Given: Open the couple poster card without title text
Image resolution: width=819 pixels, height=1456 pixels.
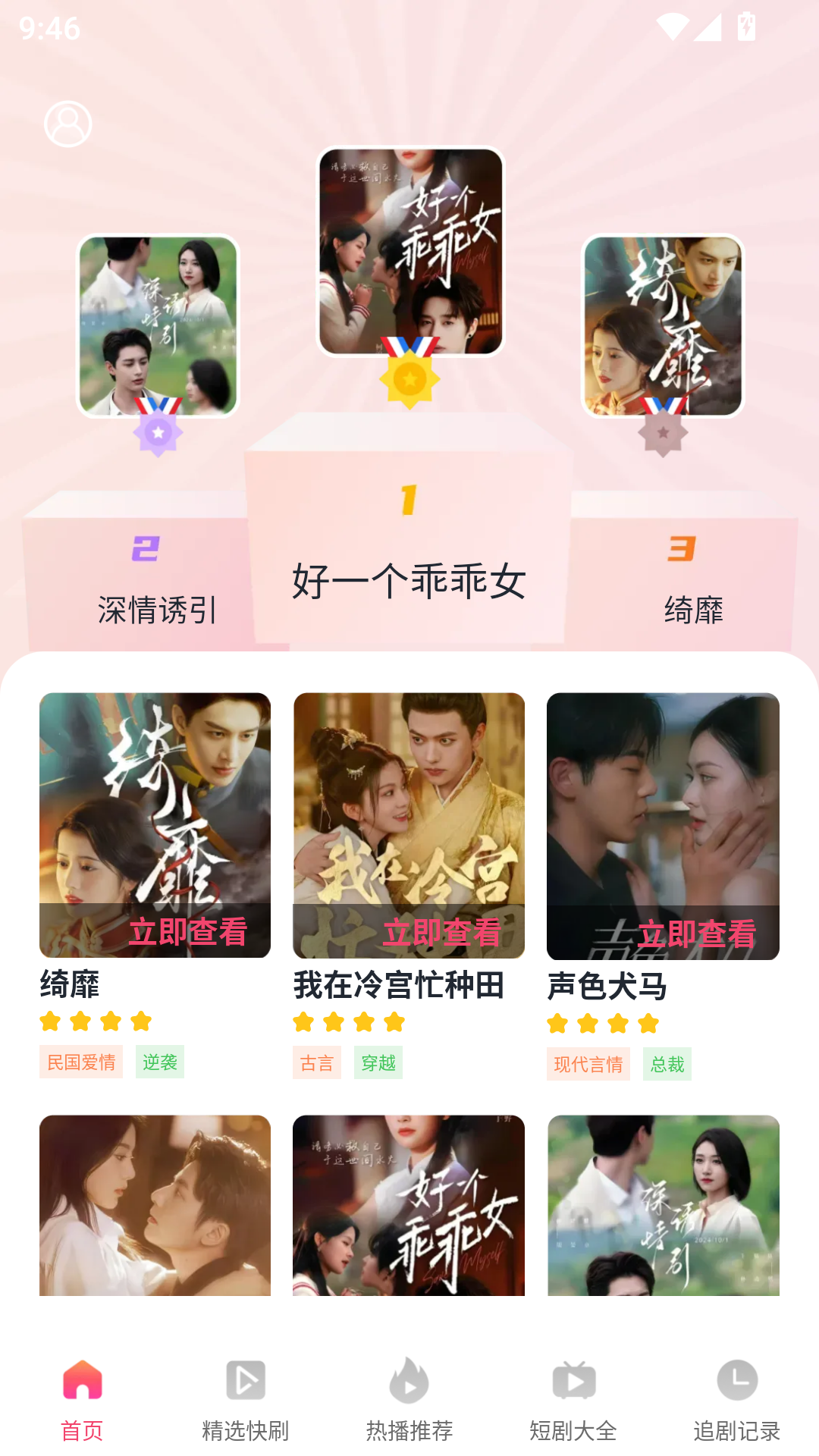Looking at the screenshot, I should [155, 1205].
